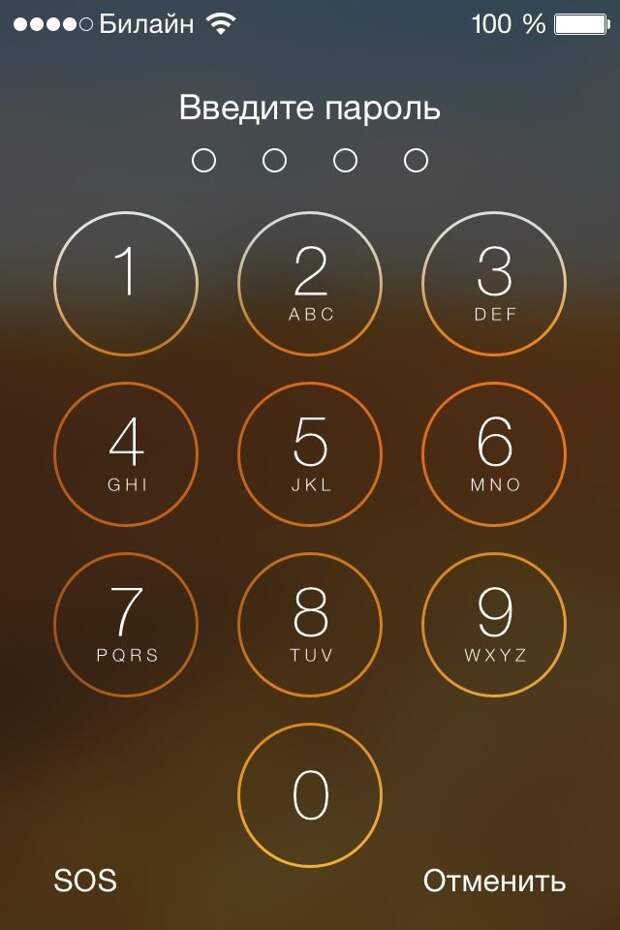The width and height of the screenshot is (620, 930).
Task: Tap Отменить to cancel passcode entry
Action: pos(494,881)
